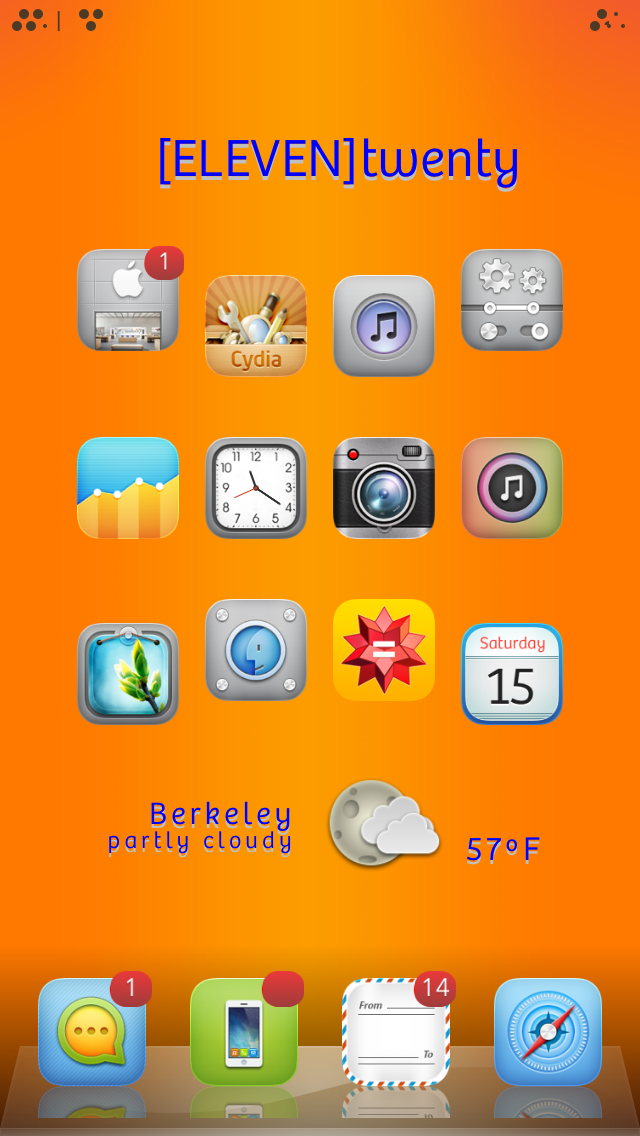Open the green Phone app in dock
The height and width of the screenshot is (1136, 640).
244,1032
